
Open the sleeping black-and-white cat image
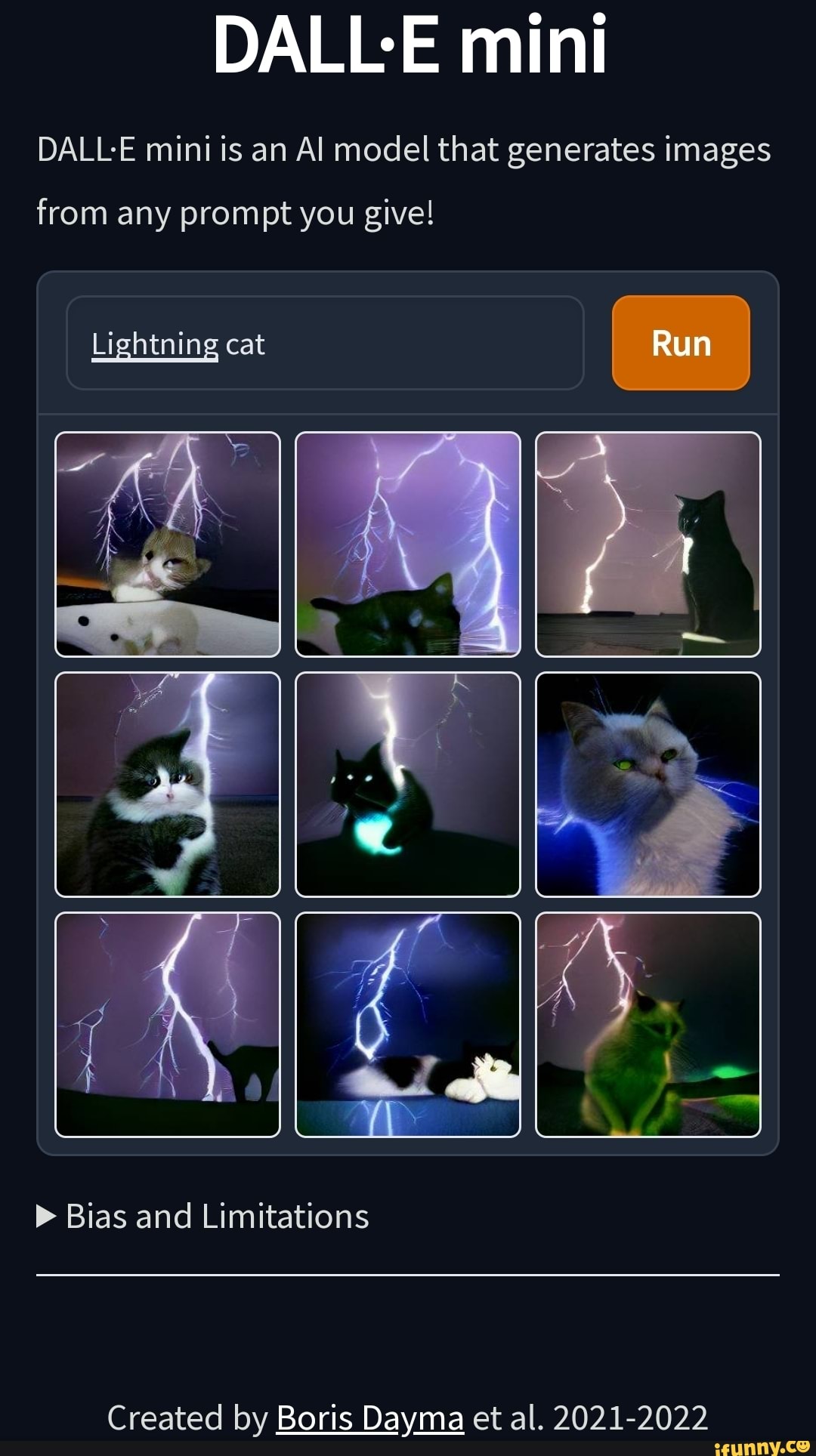coord(408,1025)
